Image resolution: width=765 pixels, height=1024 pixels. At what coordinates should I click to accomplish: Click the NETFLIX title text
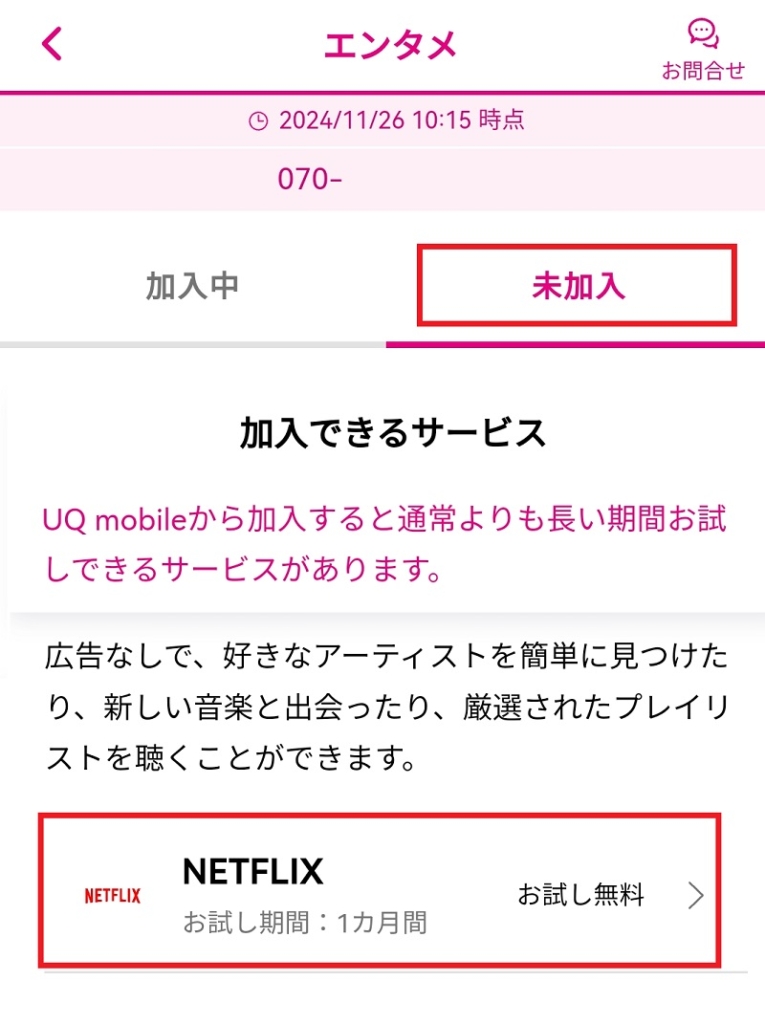coord(251,870)
